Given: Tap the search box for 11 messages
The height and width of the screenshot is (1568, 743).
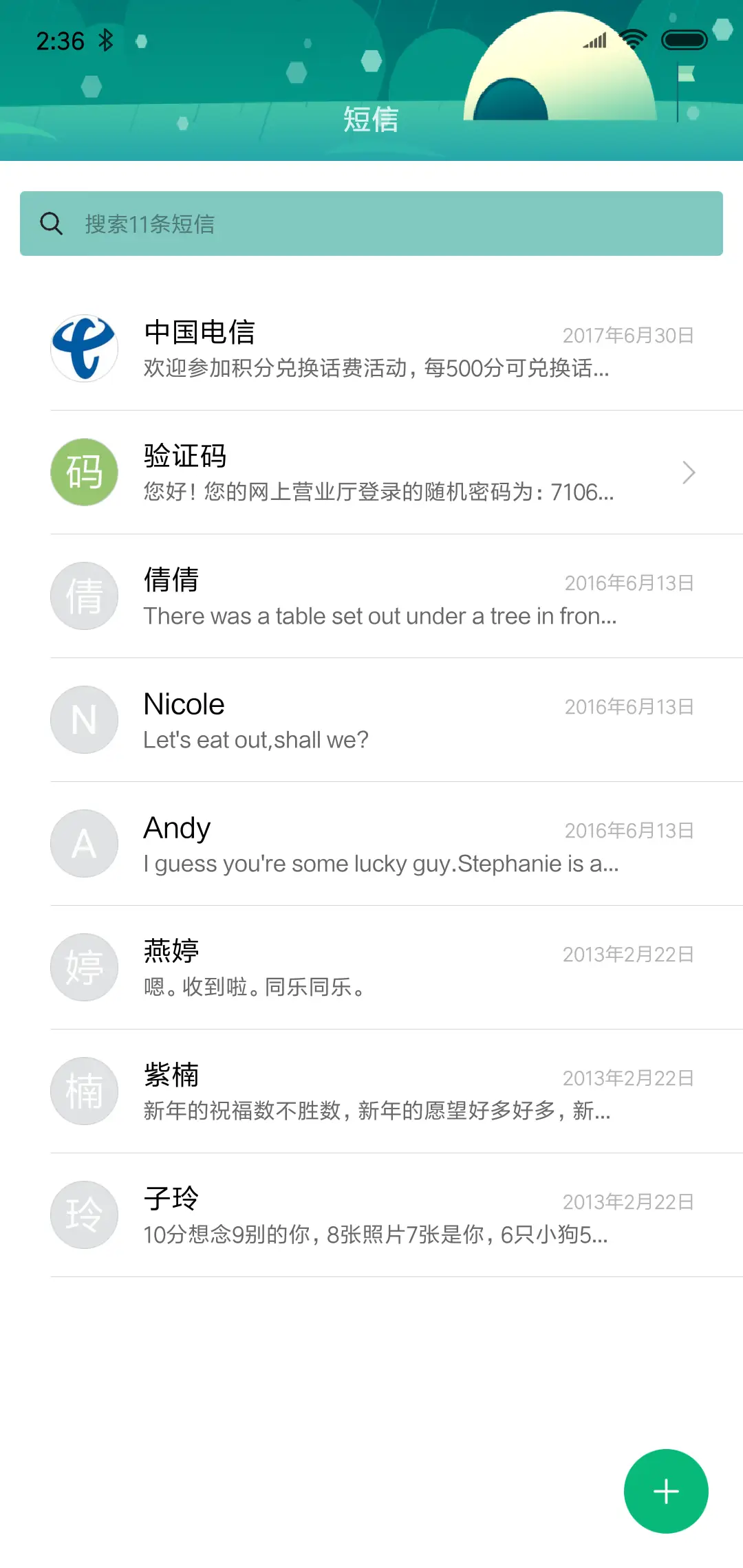Looking at the screenshot, I should [371, 224].
